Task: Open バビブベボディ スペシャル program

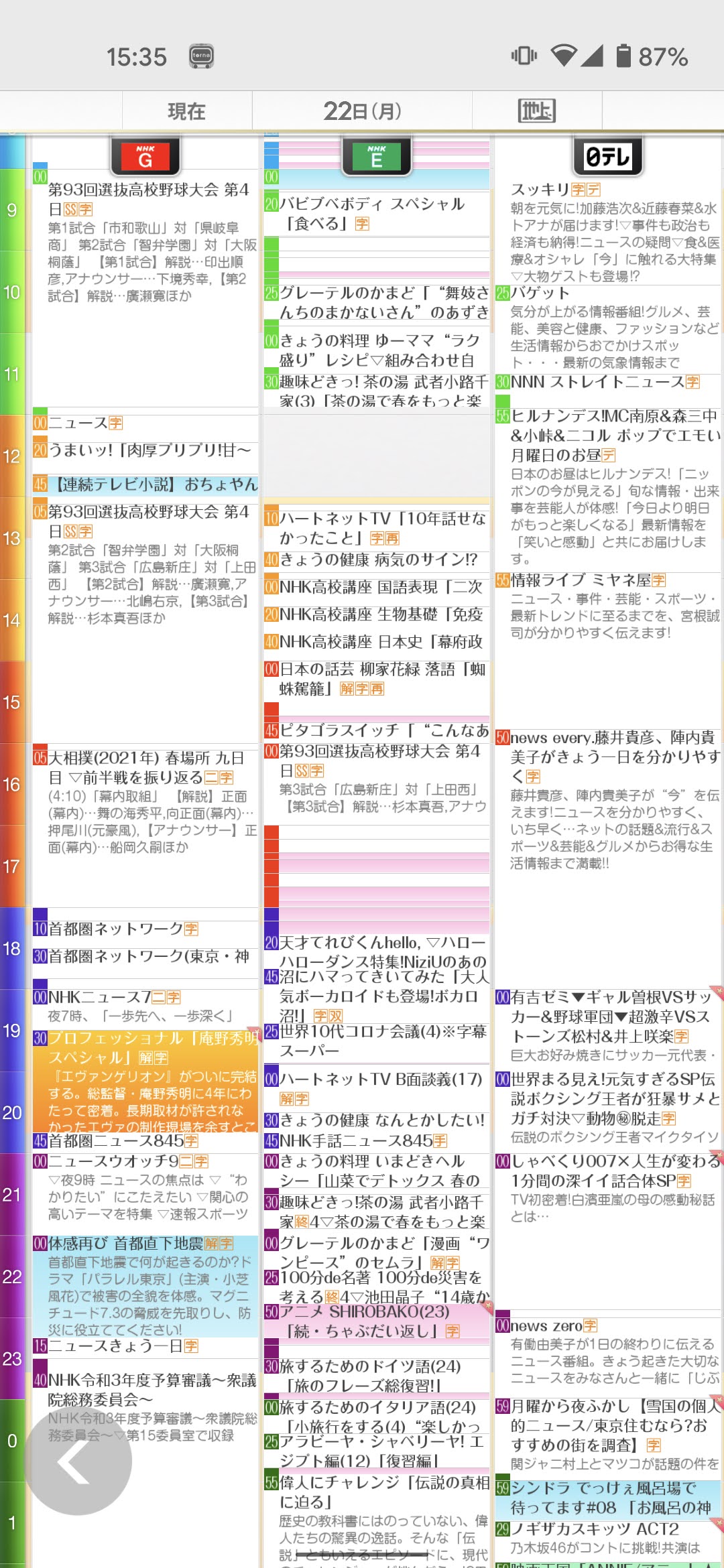Action: tap(376, 213)
